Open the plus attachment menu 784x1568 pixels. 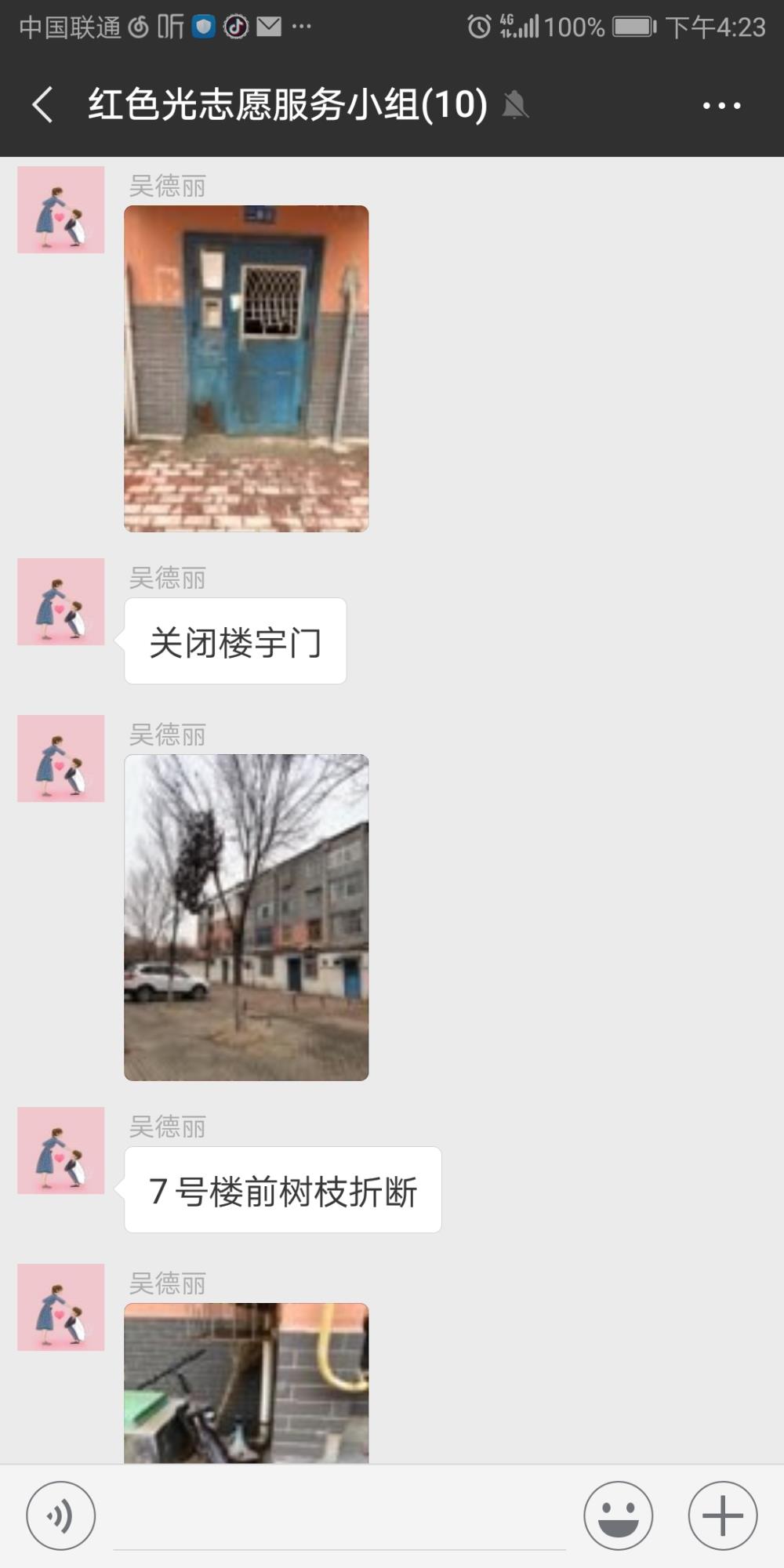coord(722,1515)
